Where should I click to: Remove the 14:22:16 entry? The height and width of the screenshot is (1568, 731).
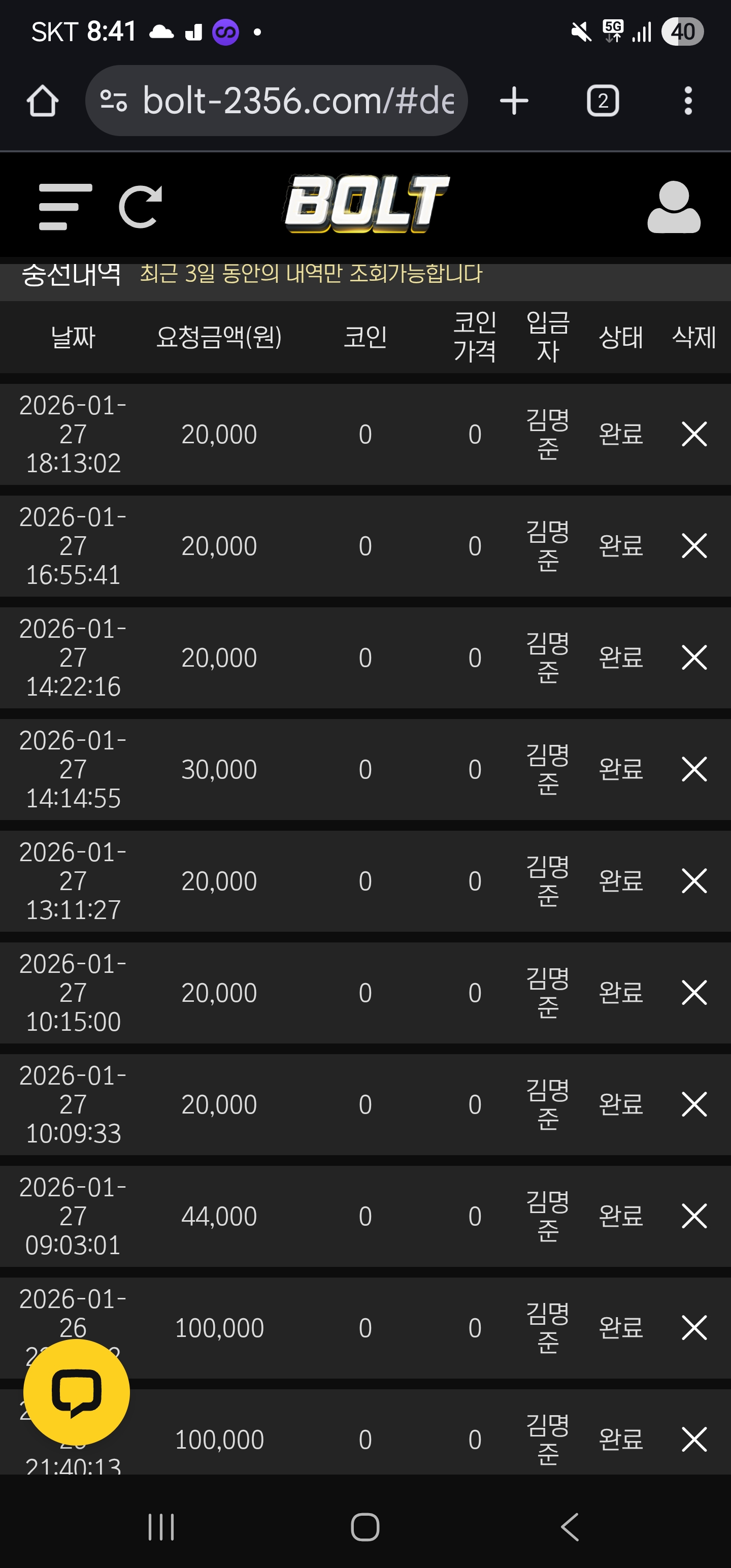pyautogui.click(x=694, y=658)
